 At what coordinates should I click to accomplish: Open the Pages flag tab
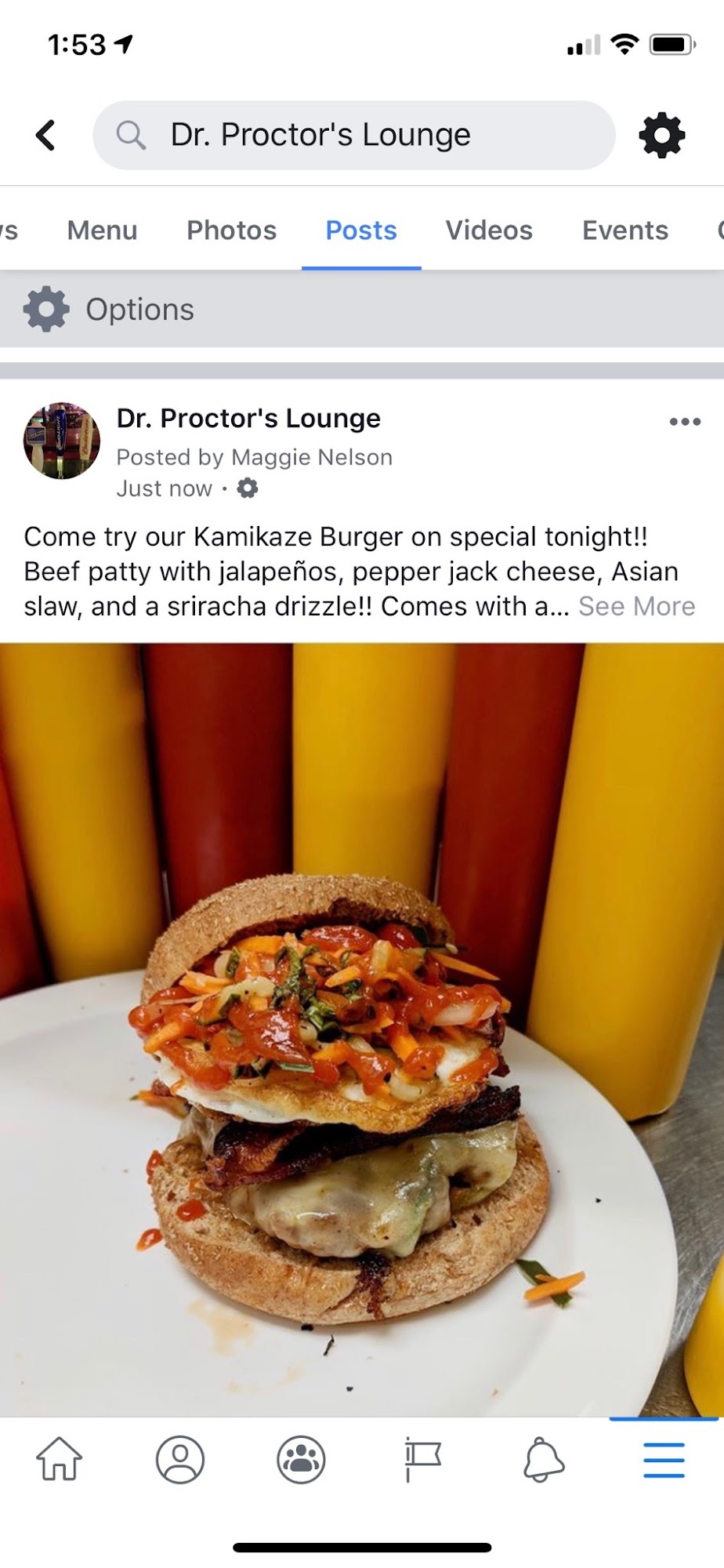pyautogui.click(x=422, y=1460)
